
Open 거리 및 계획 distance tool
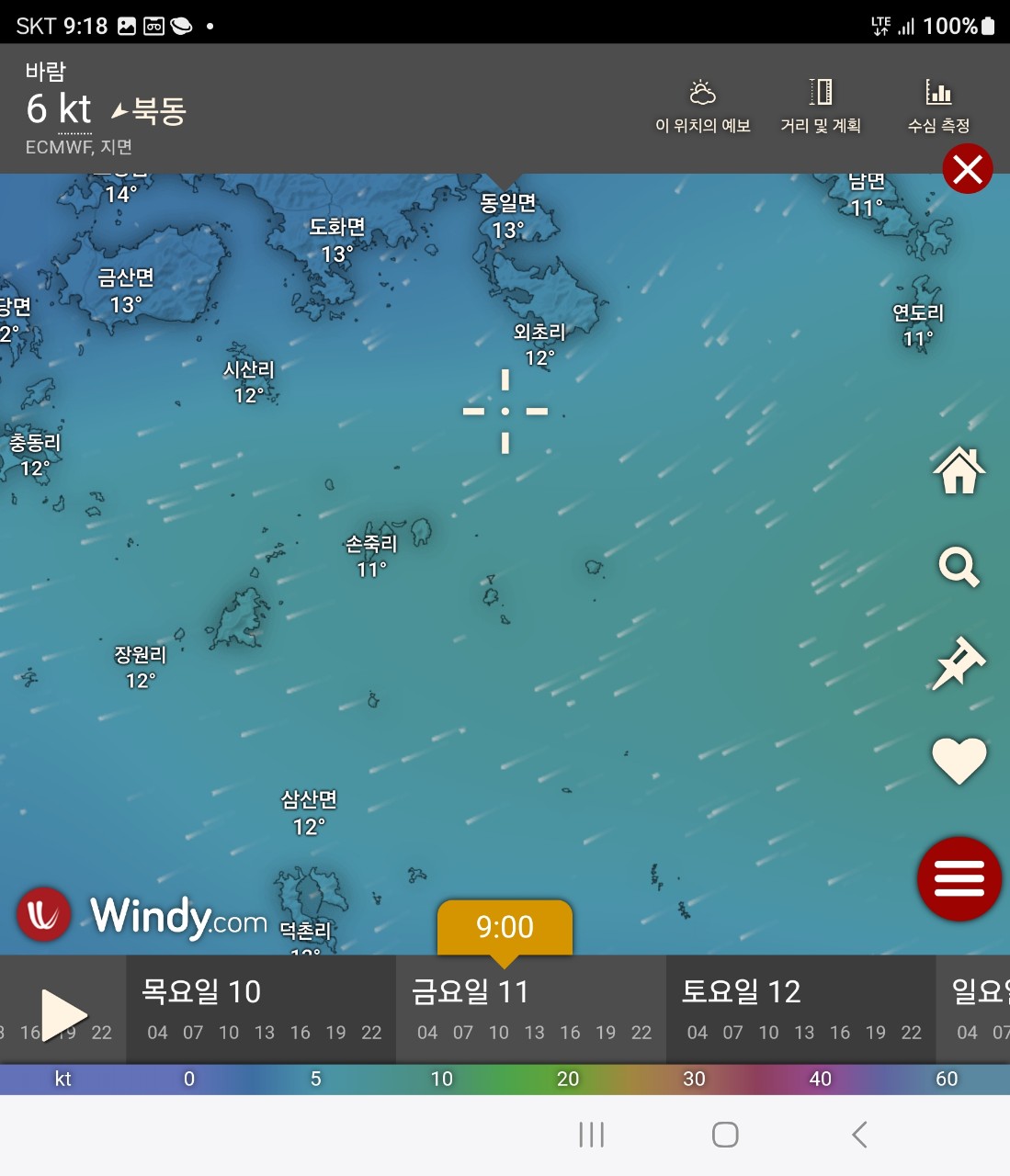tap(821, 106)
